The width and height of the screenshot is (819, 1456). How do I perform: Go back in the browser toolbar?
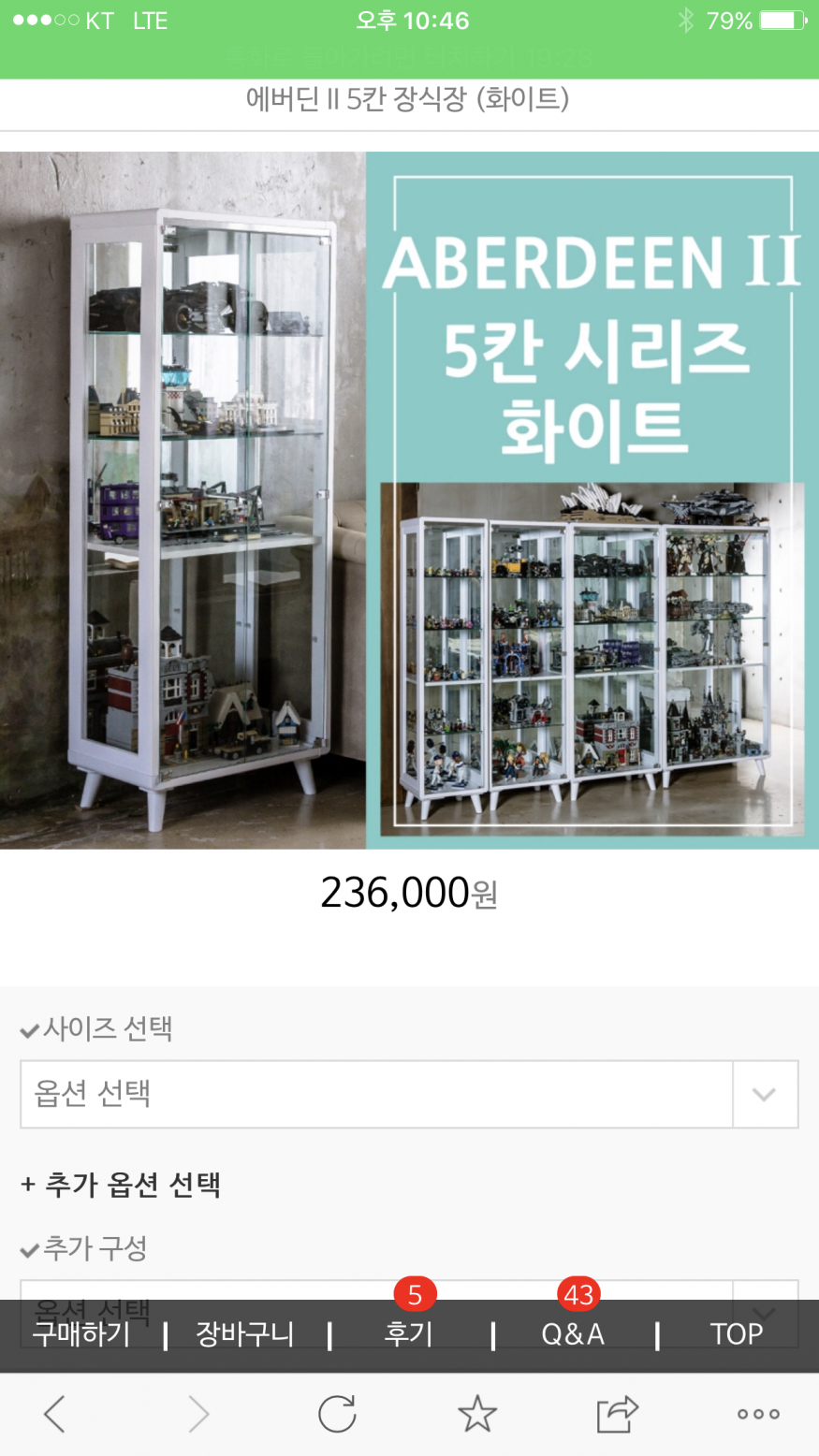pos(55,1414)
